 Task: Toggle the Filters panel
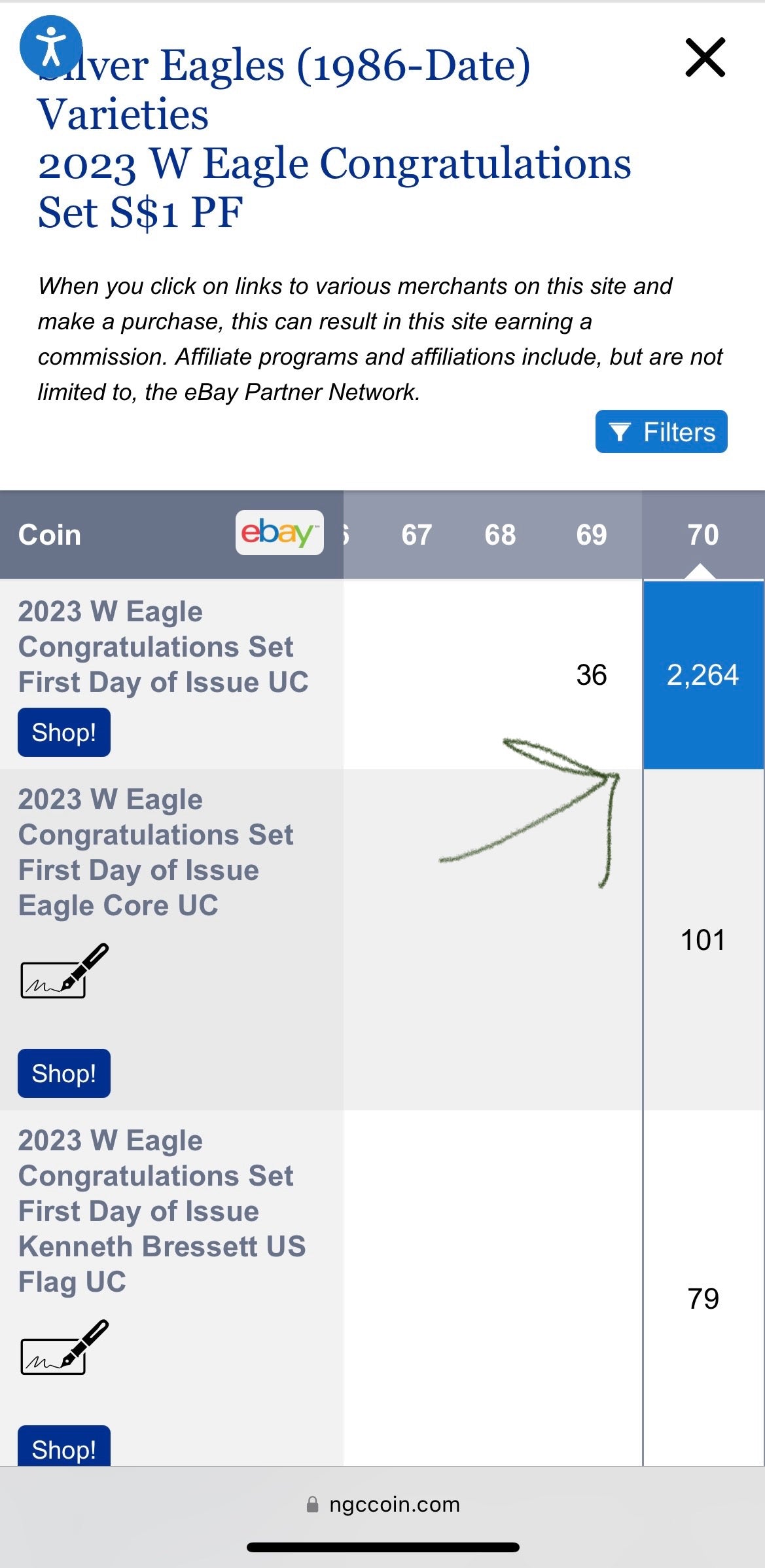661,431
